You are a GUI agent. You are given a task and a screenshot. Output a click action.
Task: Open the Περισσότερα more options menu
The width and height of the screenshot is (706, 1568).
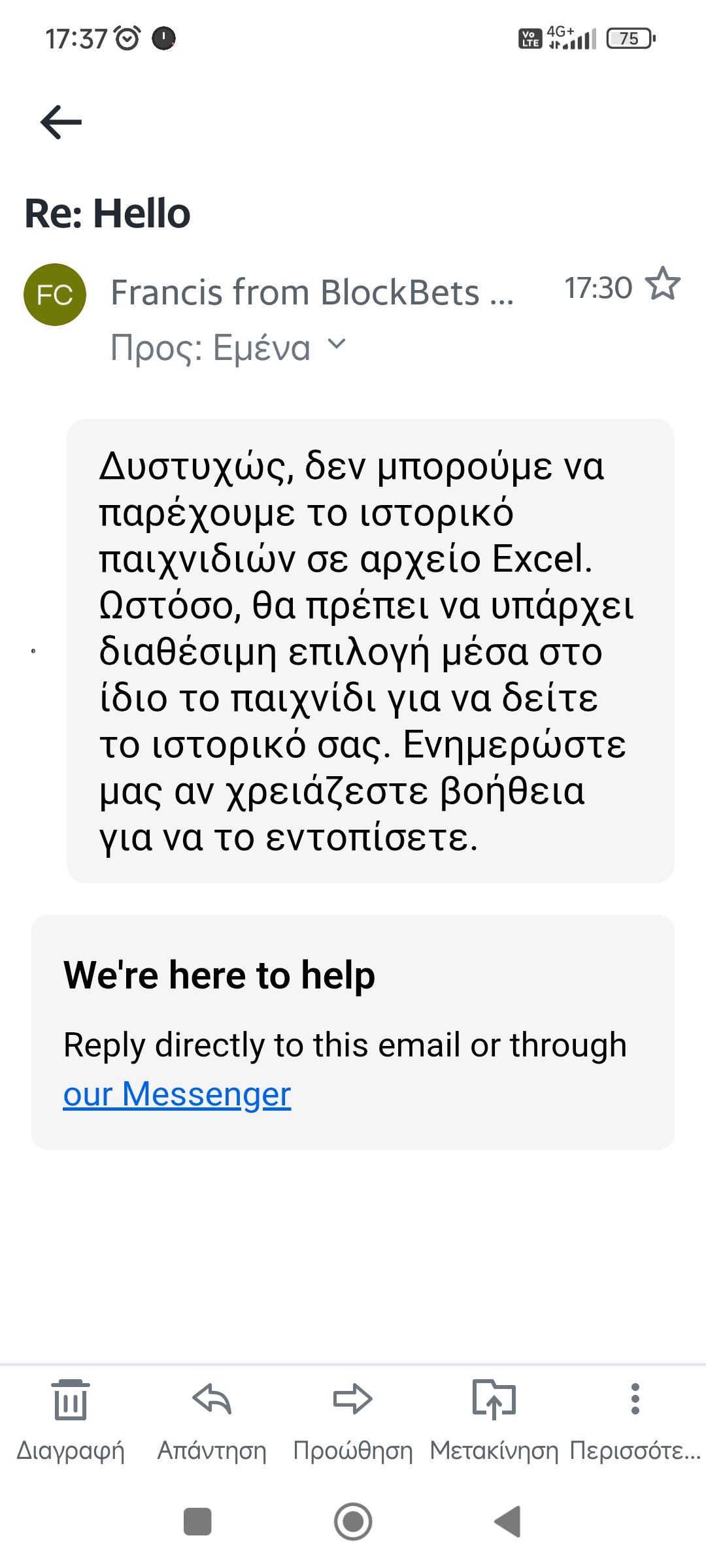[635, 1418]
